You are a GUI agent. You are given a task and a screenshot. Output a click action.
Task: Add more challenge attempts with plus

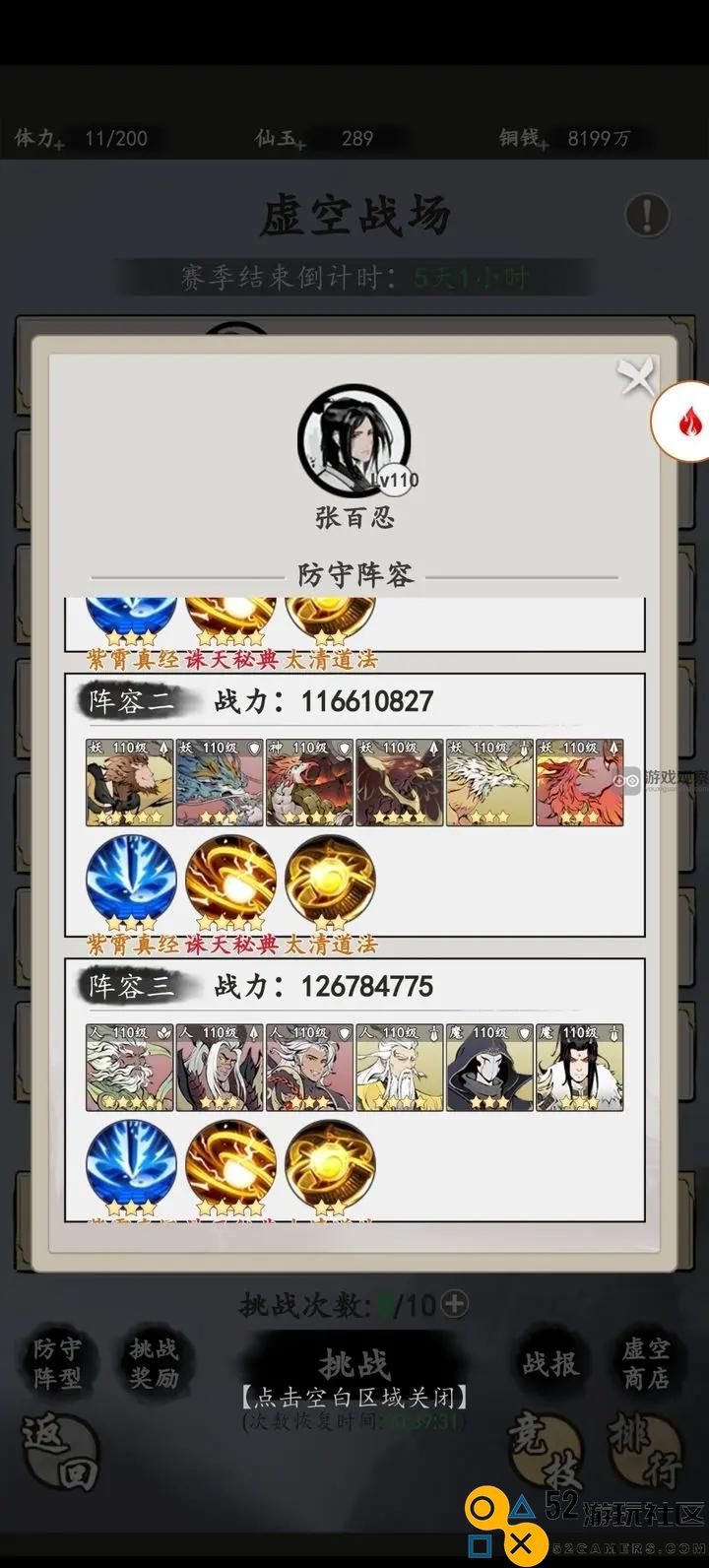coord(453,1305)
